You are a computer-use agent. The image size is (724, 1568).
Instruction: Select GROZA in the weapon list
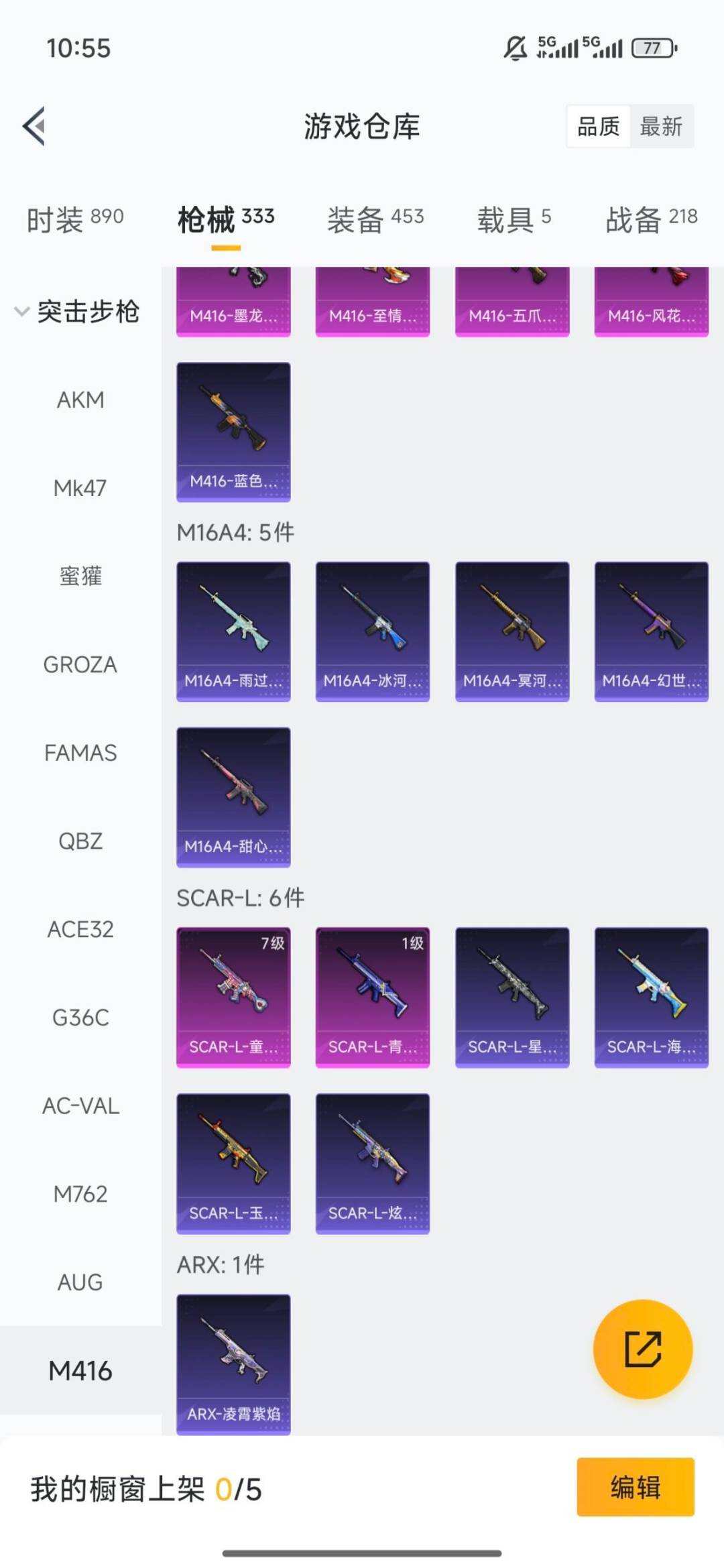coord(80,665)
